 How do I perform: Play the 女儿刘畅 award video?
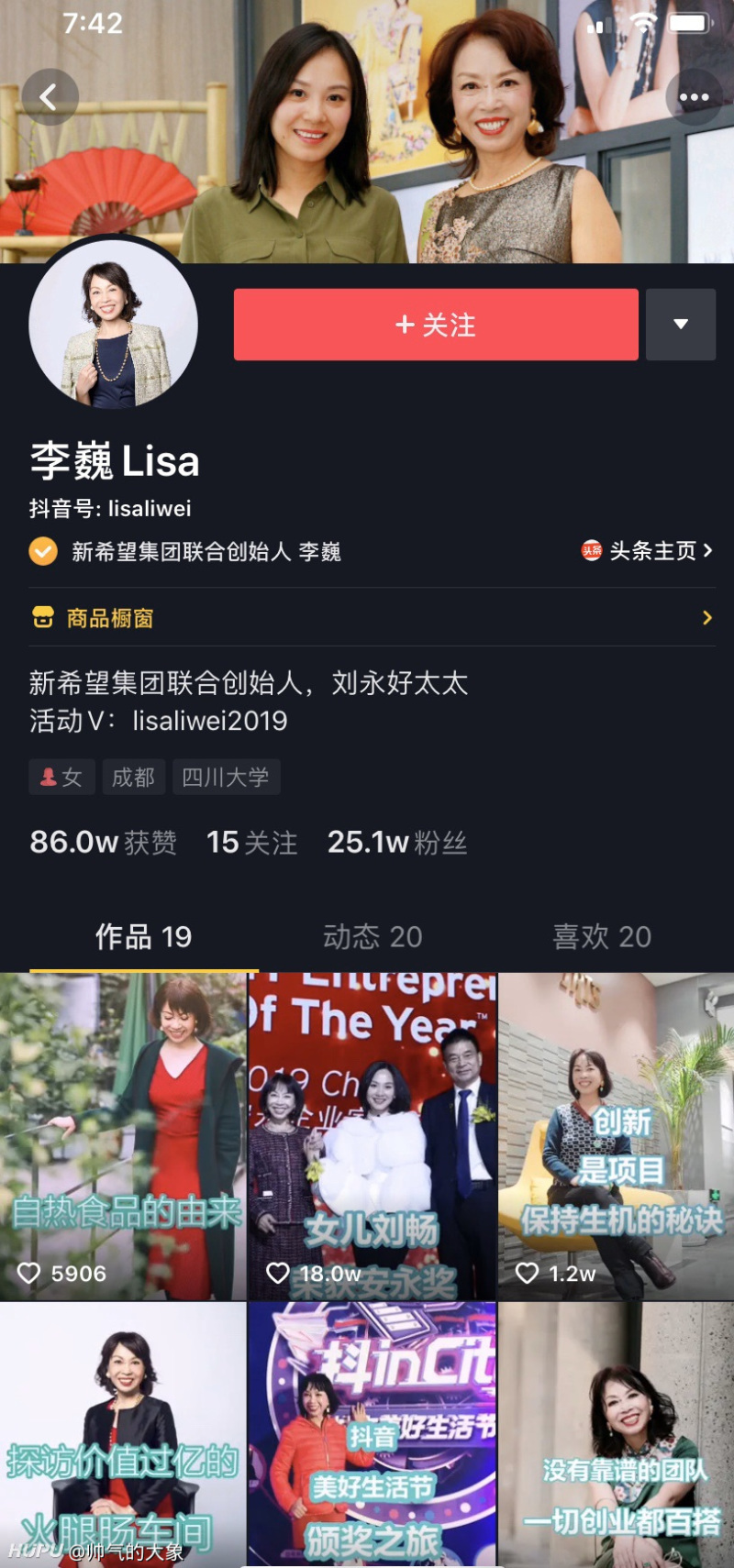(373, 1137)
